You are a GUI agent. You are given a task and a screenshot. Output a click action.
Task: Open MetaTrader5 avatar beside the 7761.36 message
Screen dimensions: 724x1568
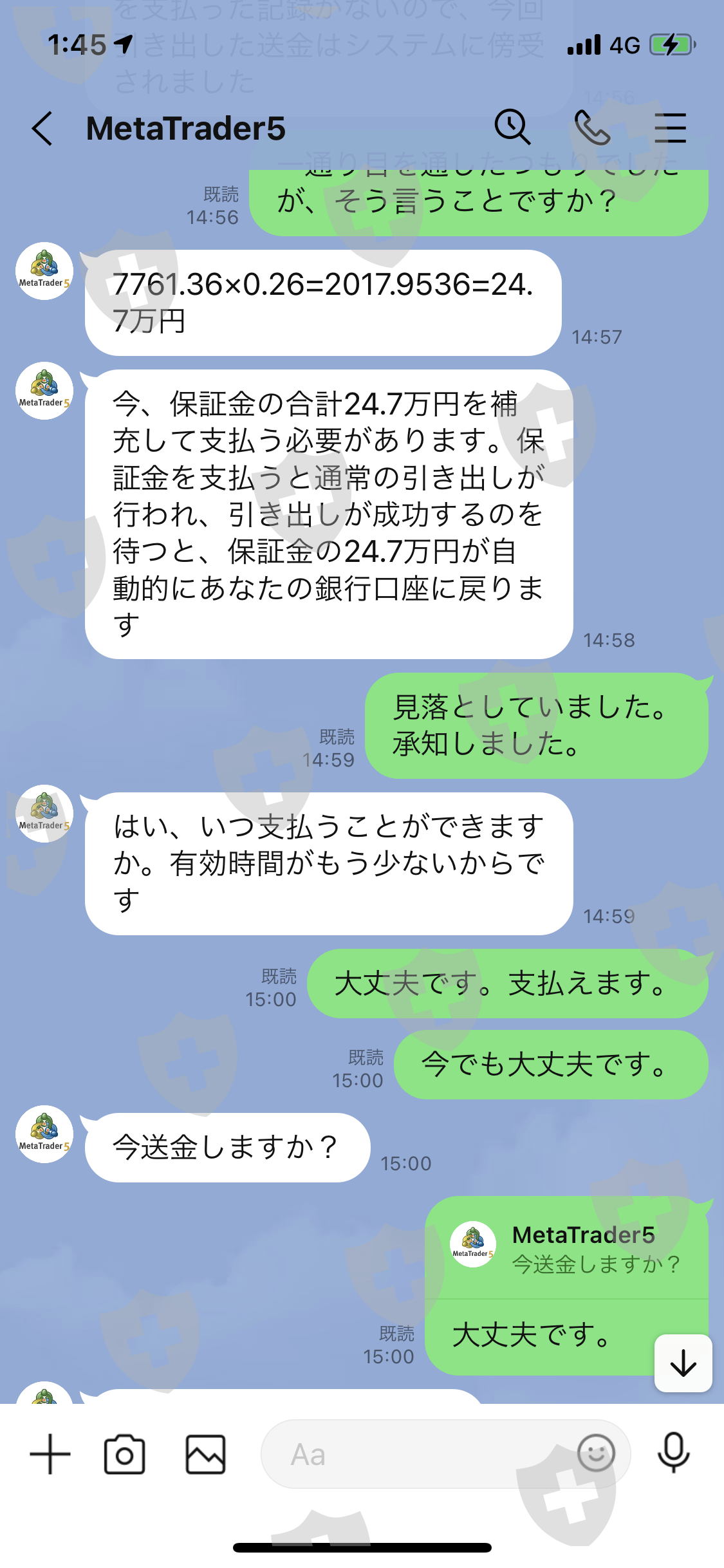[x=44, y=271]
